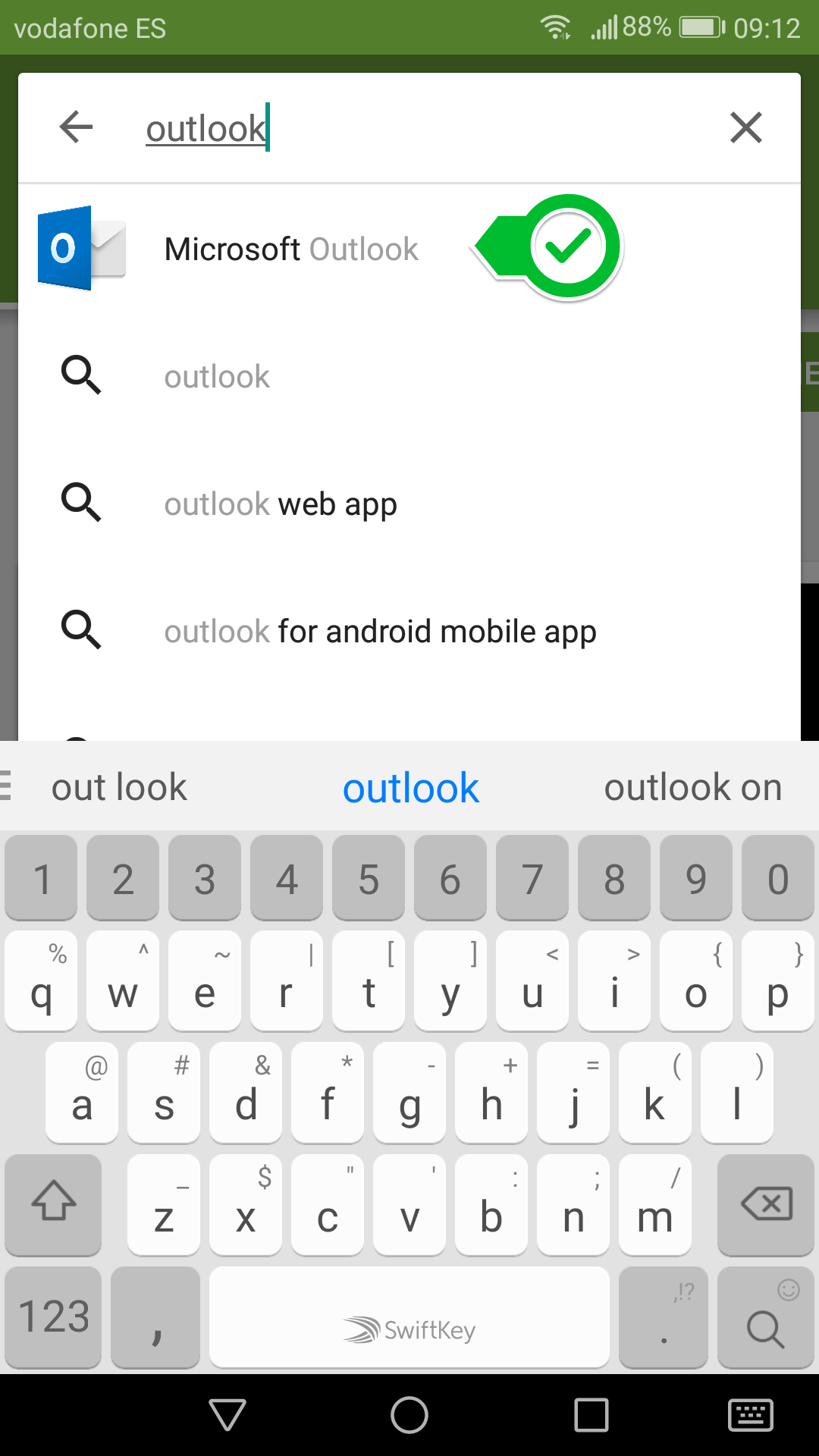Image resolution: width=819 pixels, height=1456 pixels.
Task: Open the Microsoft Outlook app suggestion
Action: (x=291, y=249)
